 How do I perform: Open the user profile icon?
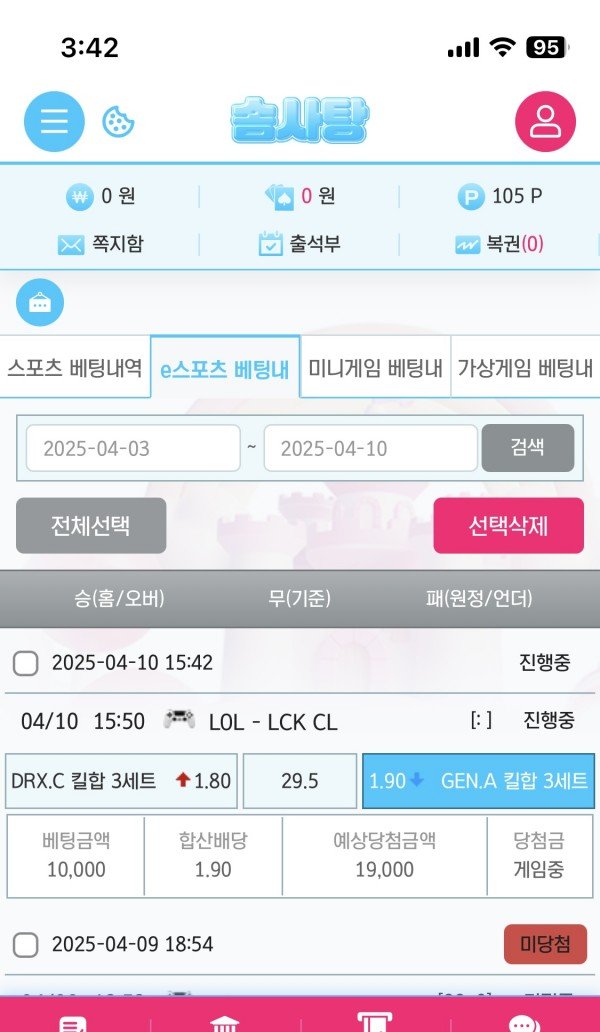click(545, 122)
